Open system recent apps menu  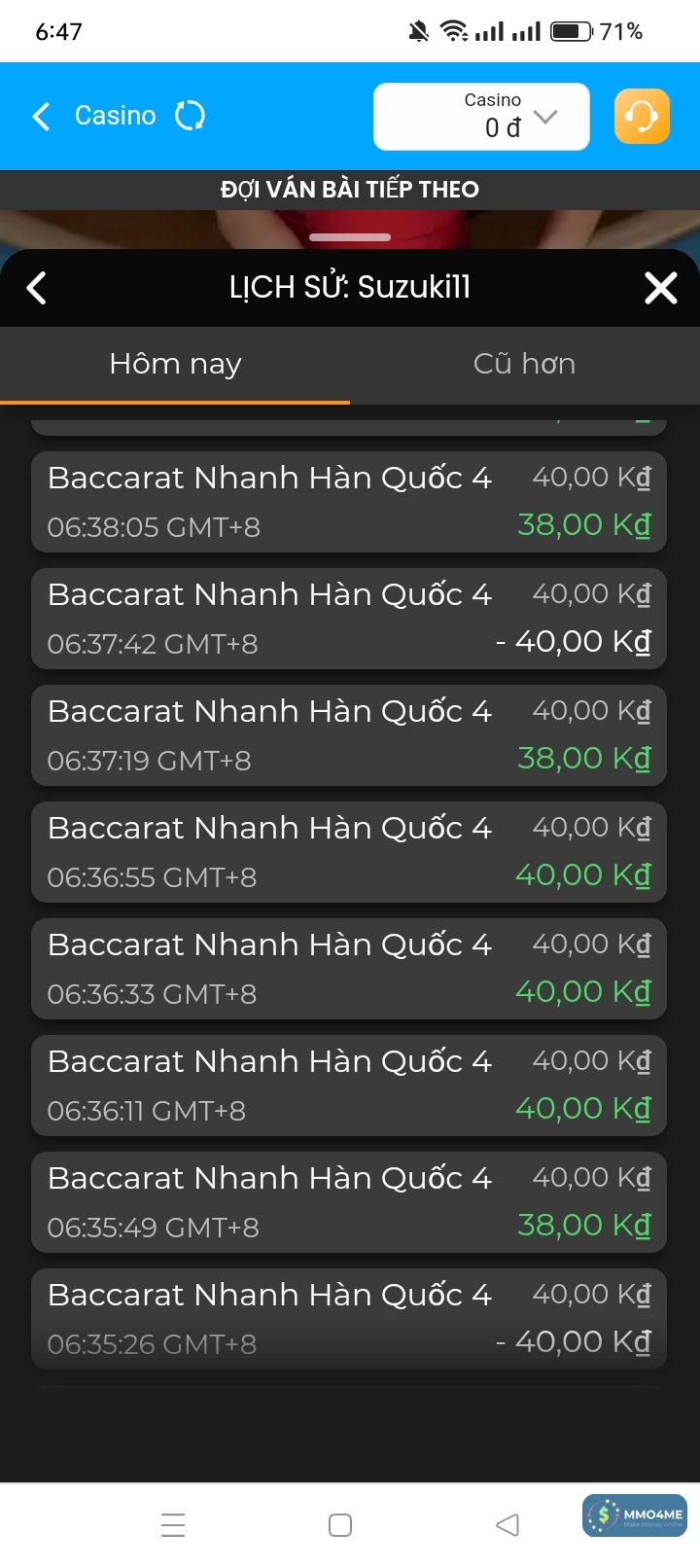[173, 1525]
